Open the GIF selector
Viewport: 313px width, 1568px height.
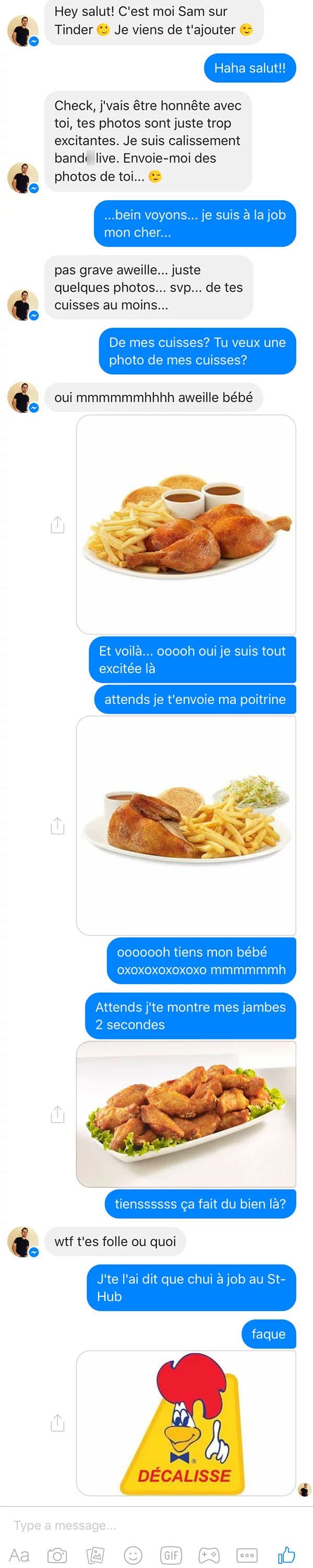click(x=171, y=1555)
